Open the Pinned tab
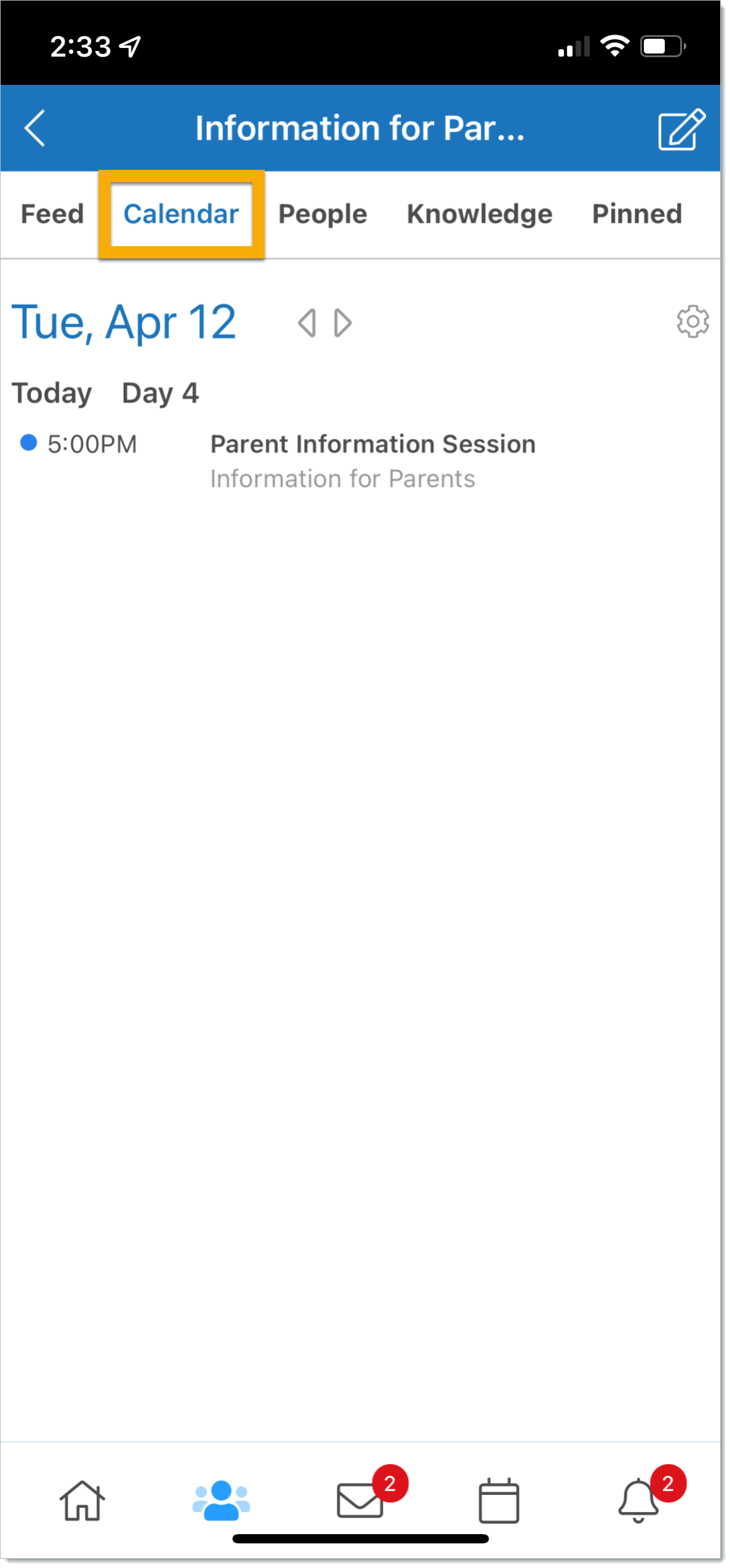Image resolution: width=730 pixels, height=1568 pixels. pos(637,214)
